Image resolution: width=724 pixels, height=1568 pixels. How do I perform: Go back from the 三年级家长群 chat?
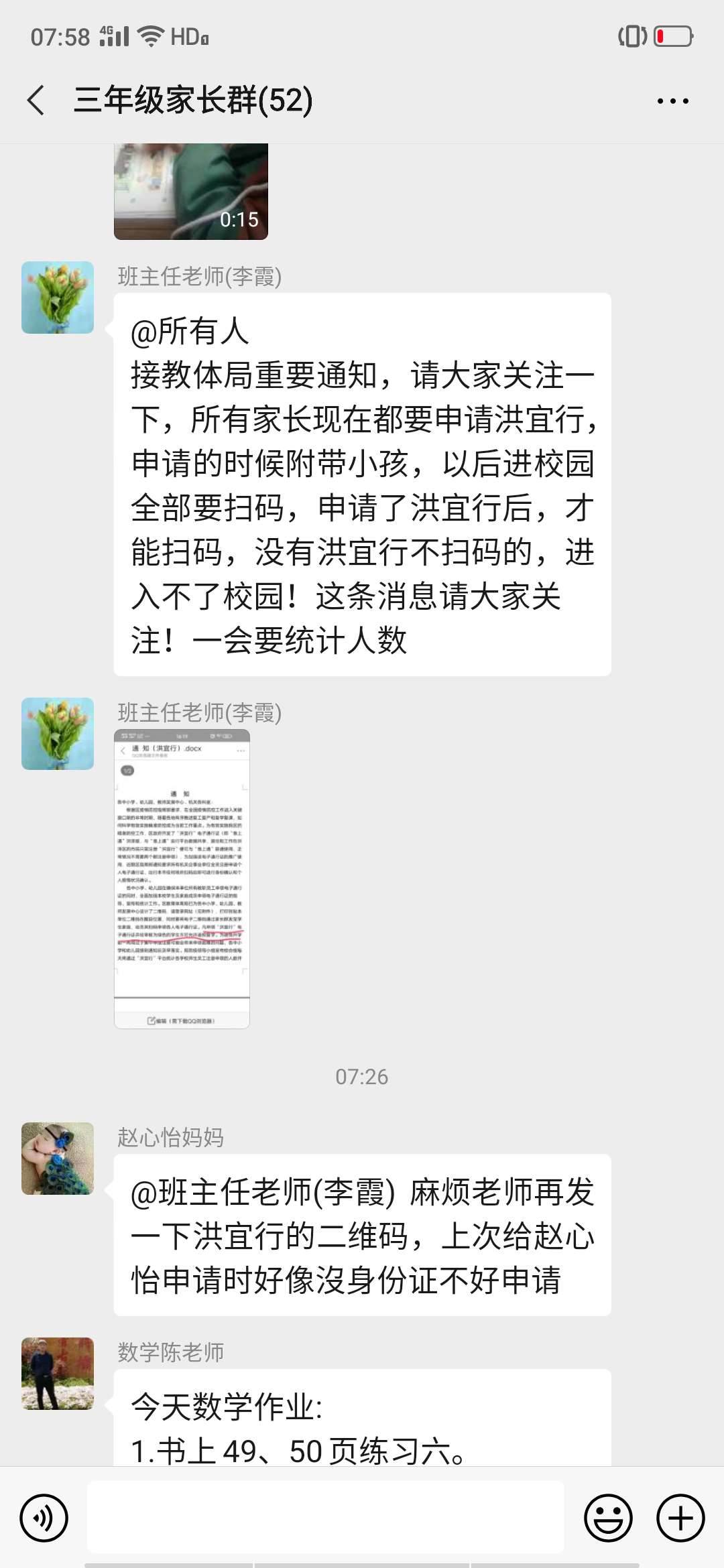click(36, 101)
